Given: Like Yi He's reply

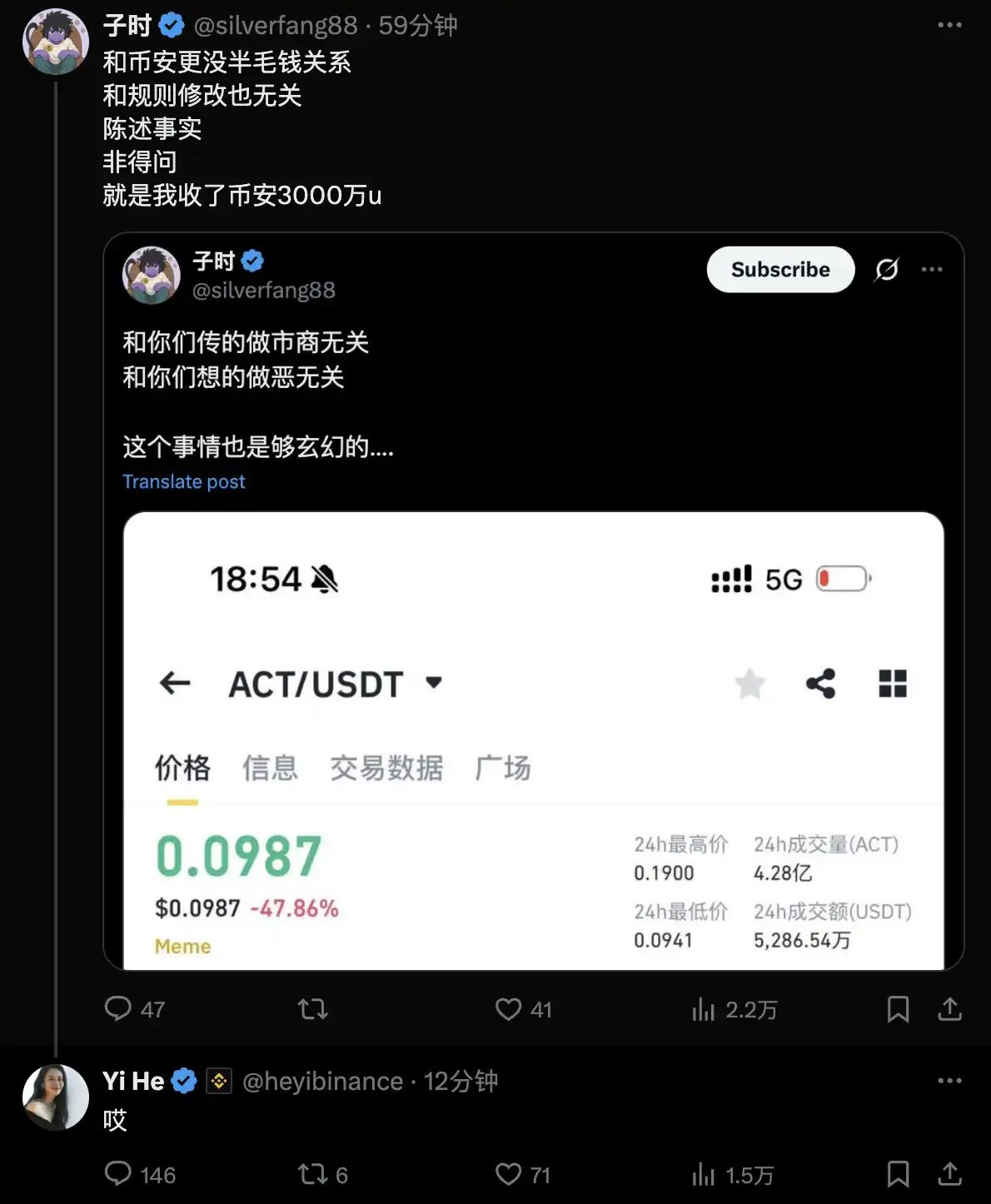Looking at the screenshot, I should (508, 1174).
